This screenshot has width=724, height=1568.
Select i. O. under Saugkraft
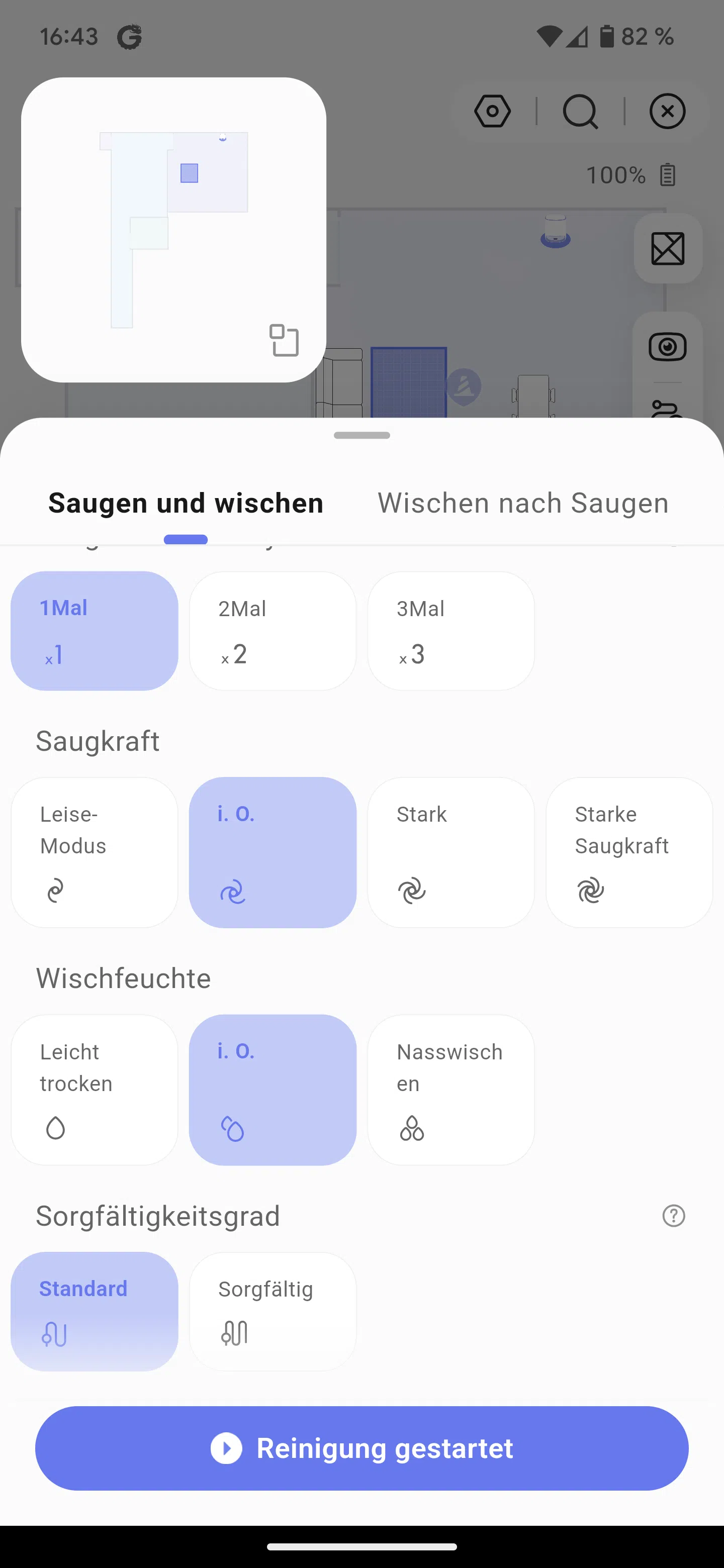273,852
